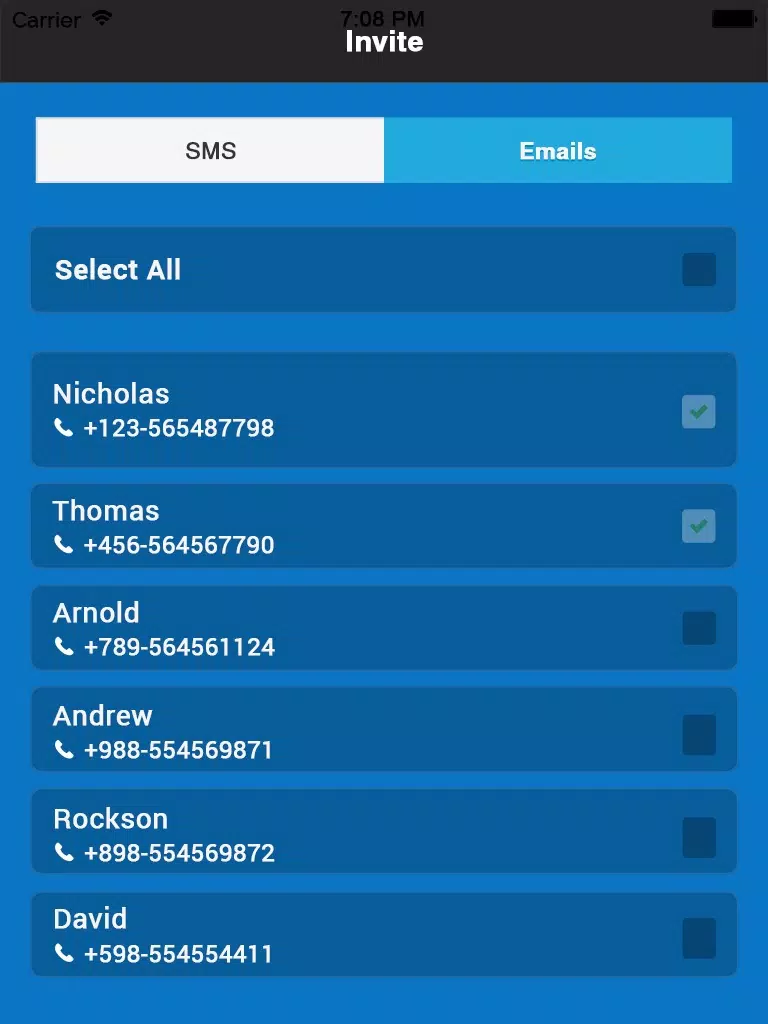
Task: Add David to the invite selection
Action: (x=699, y=938)
